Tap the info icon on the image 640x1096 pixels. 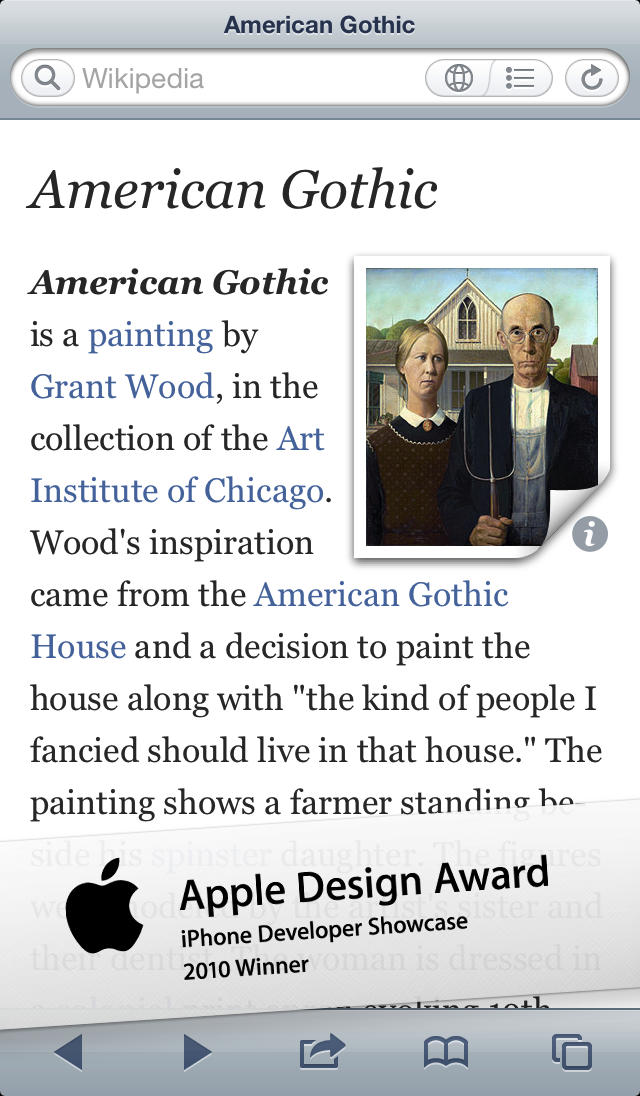[x=590, y=535]
